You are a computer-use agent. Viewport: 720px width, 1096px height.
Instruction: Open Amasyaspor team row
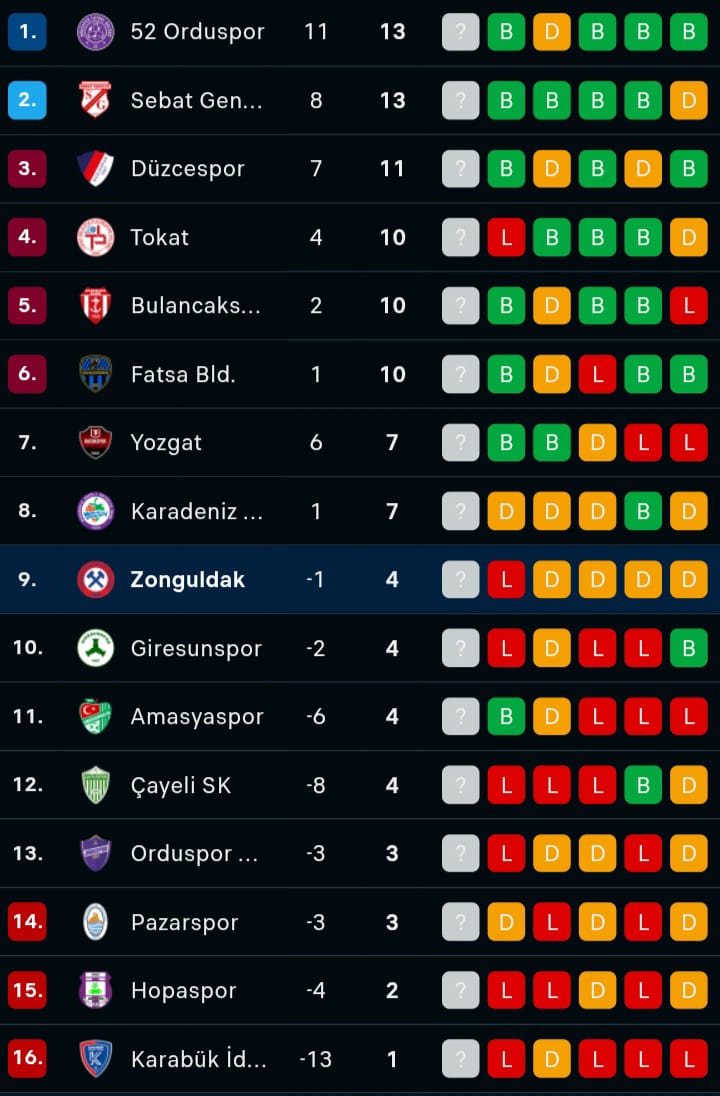coord(196,716)
